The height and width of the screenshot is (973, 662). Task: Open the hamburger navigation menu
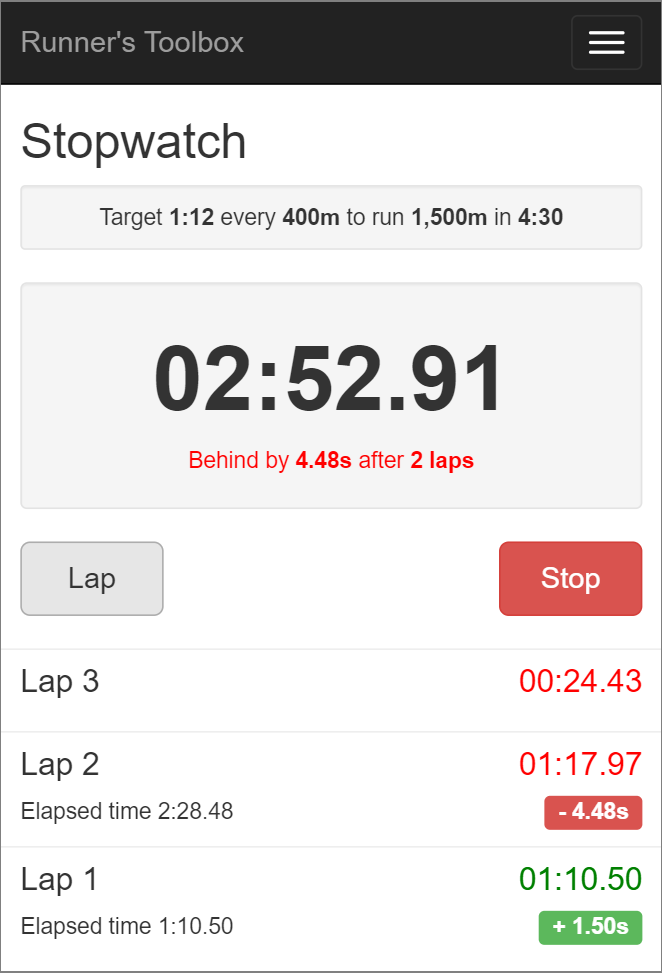pos(606,43)
